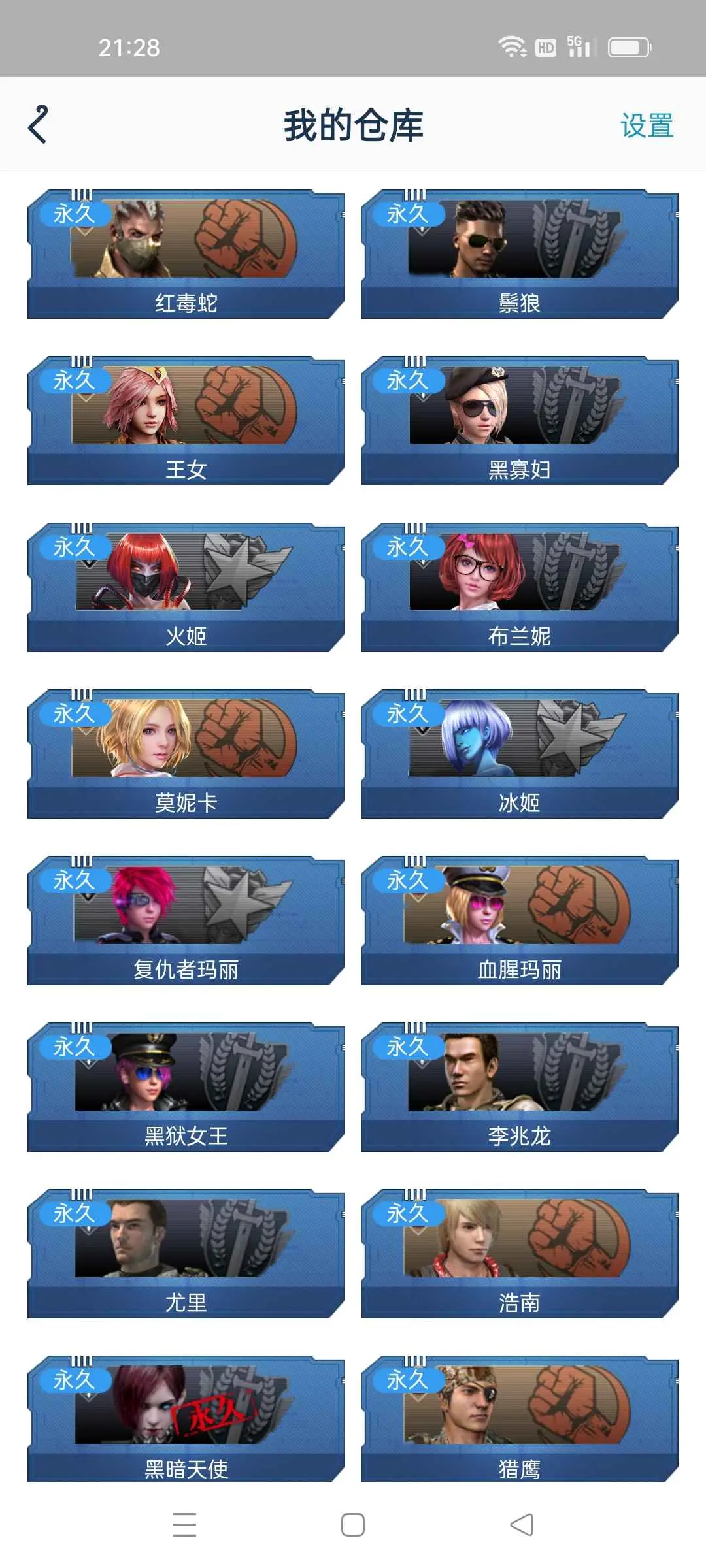View the 冰姬 character card
The height and width of the screenshot is (1568, 706).
(520, 754)
